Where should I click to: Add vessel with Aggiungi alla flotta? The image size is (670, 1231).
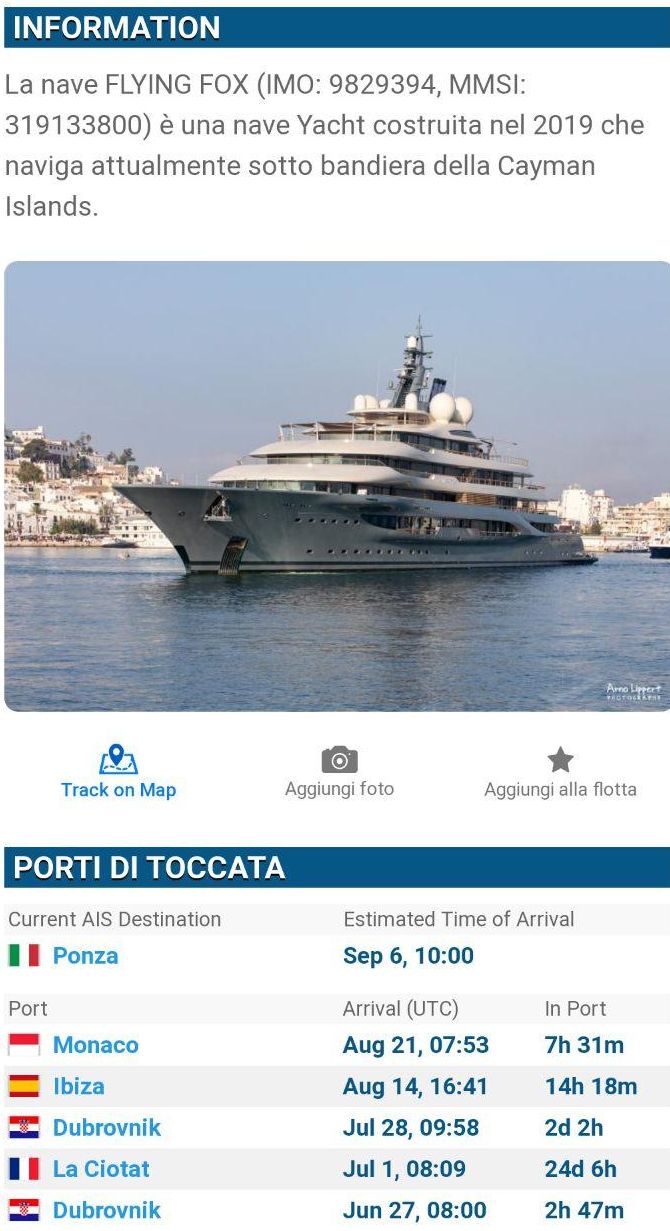(x=560, y=773)
